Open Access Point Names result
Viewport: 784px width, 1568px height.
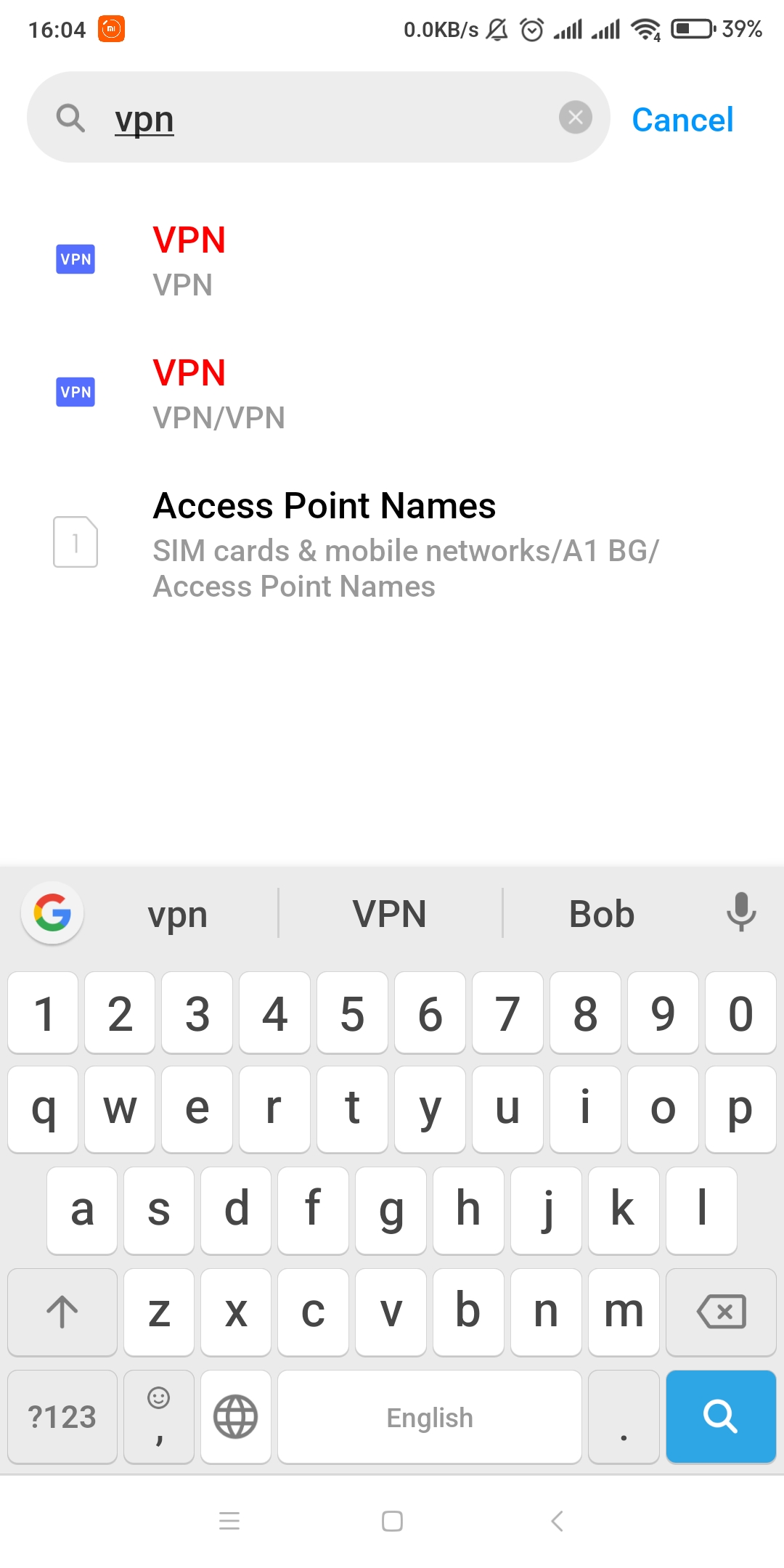392,543
